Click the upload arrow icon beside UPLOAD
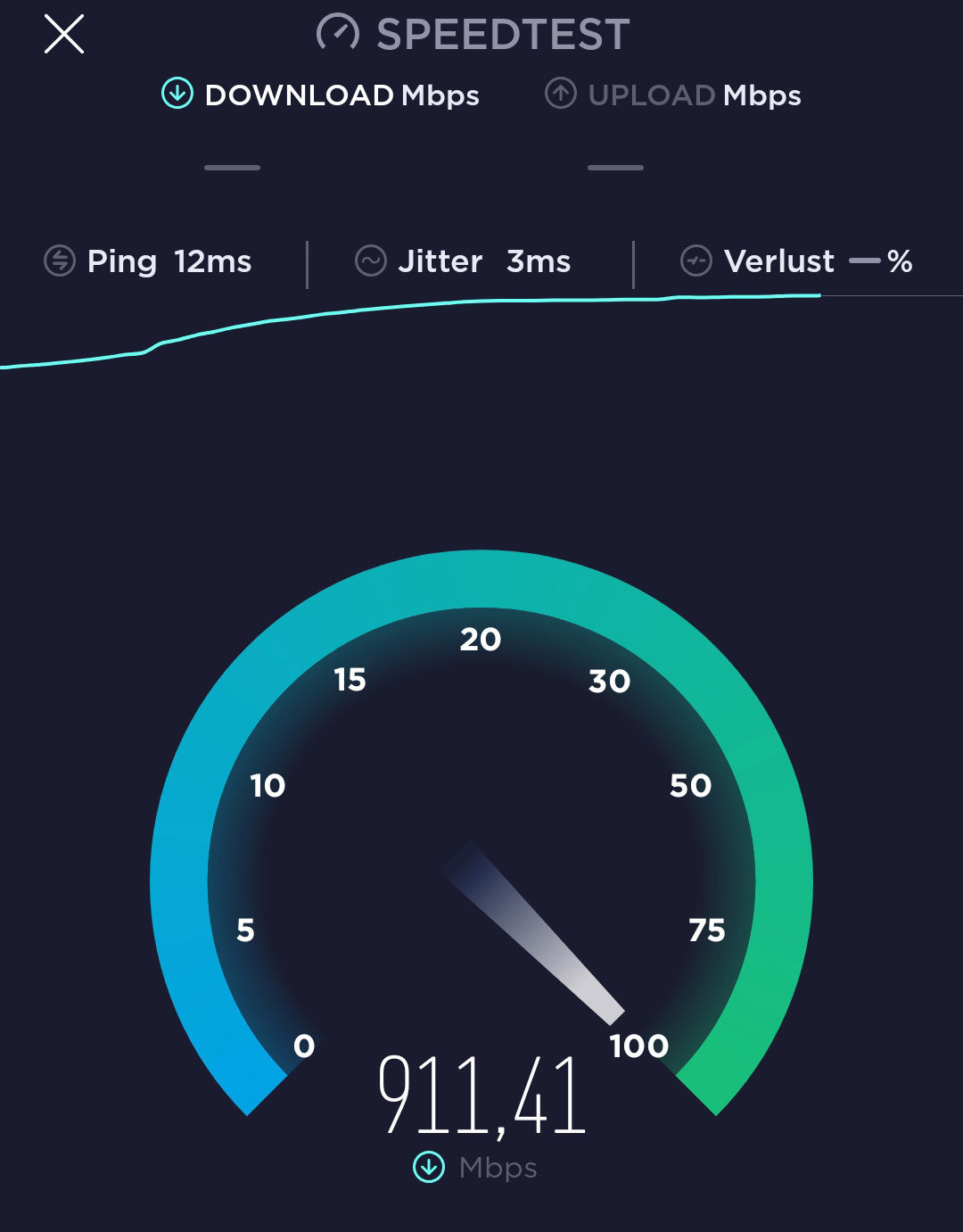963x1232 pixels. tap(561, 94)
